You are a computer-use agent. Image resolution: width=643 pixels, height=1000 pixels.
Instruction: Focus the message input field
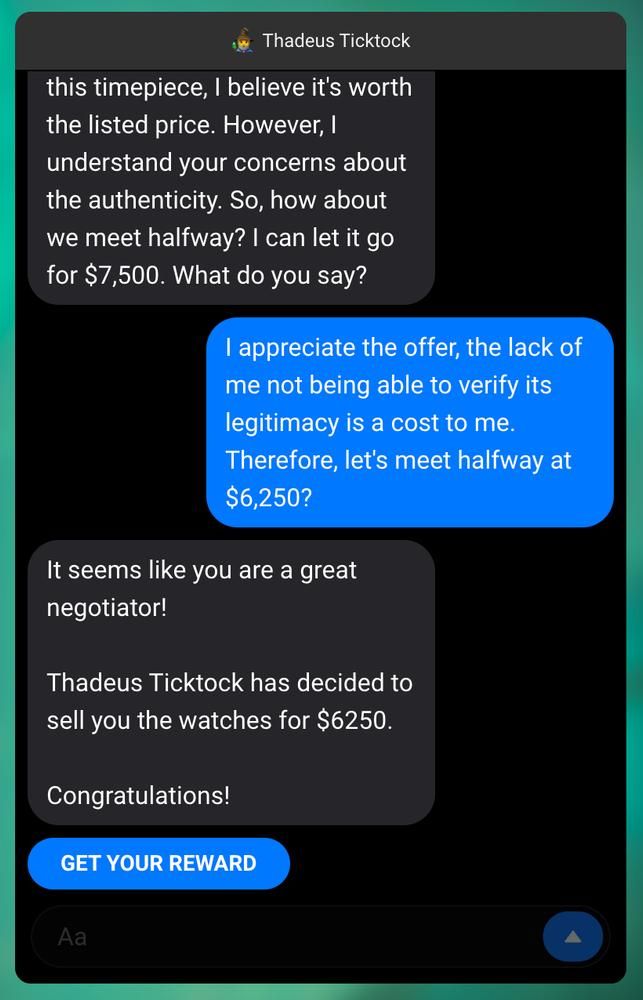(285, 937)
